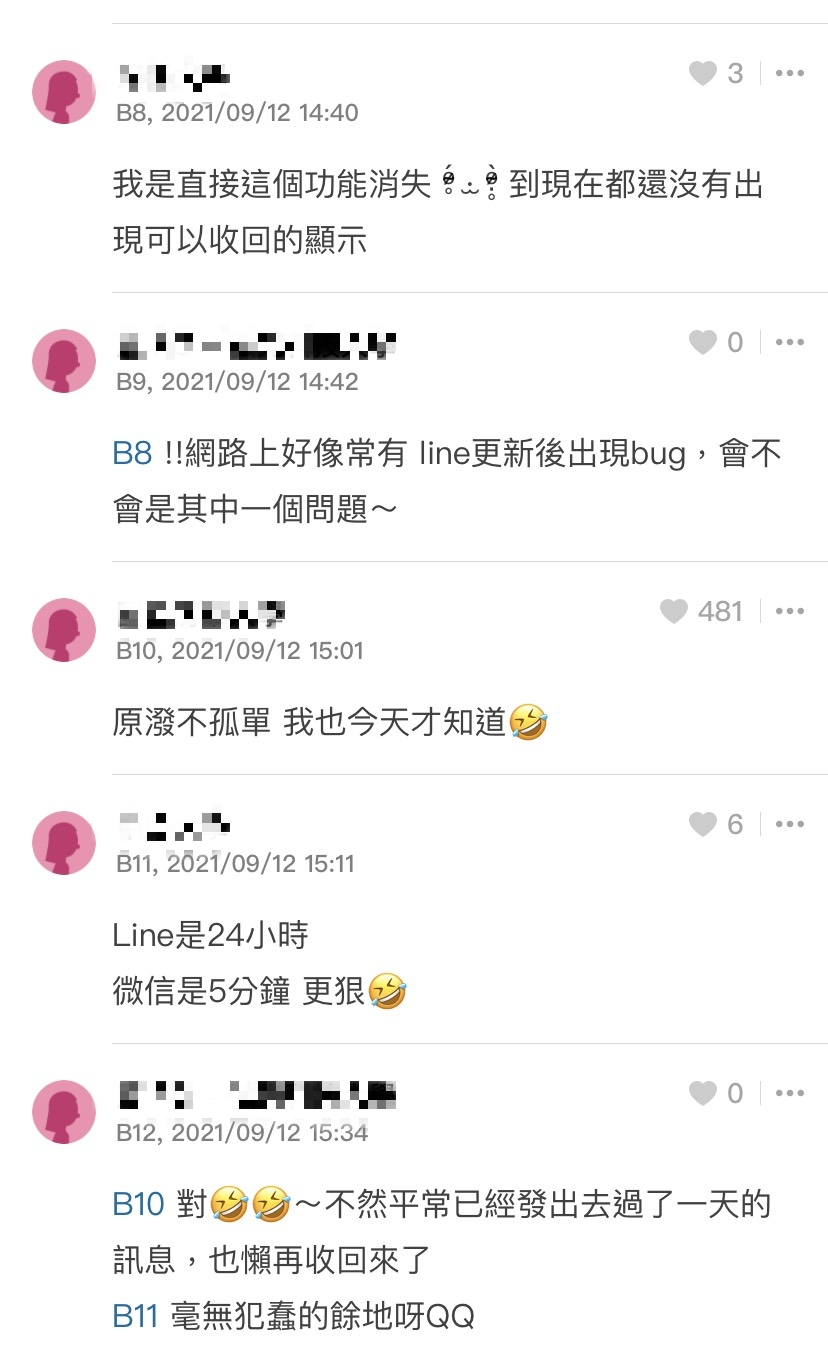View profile avatar of commenter B8
The image size is (828, 1368).
tap(64, 92)
